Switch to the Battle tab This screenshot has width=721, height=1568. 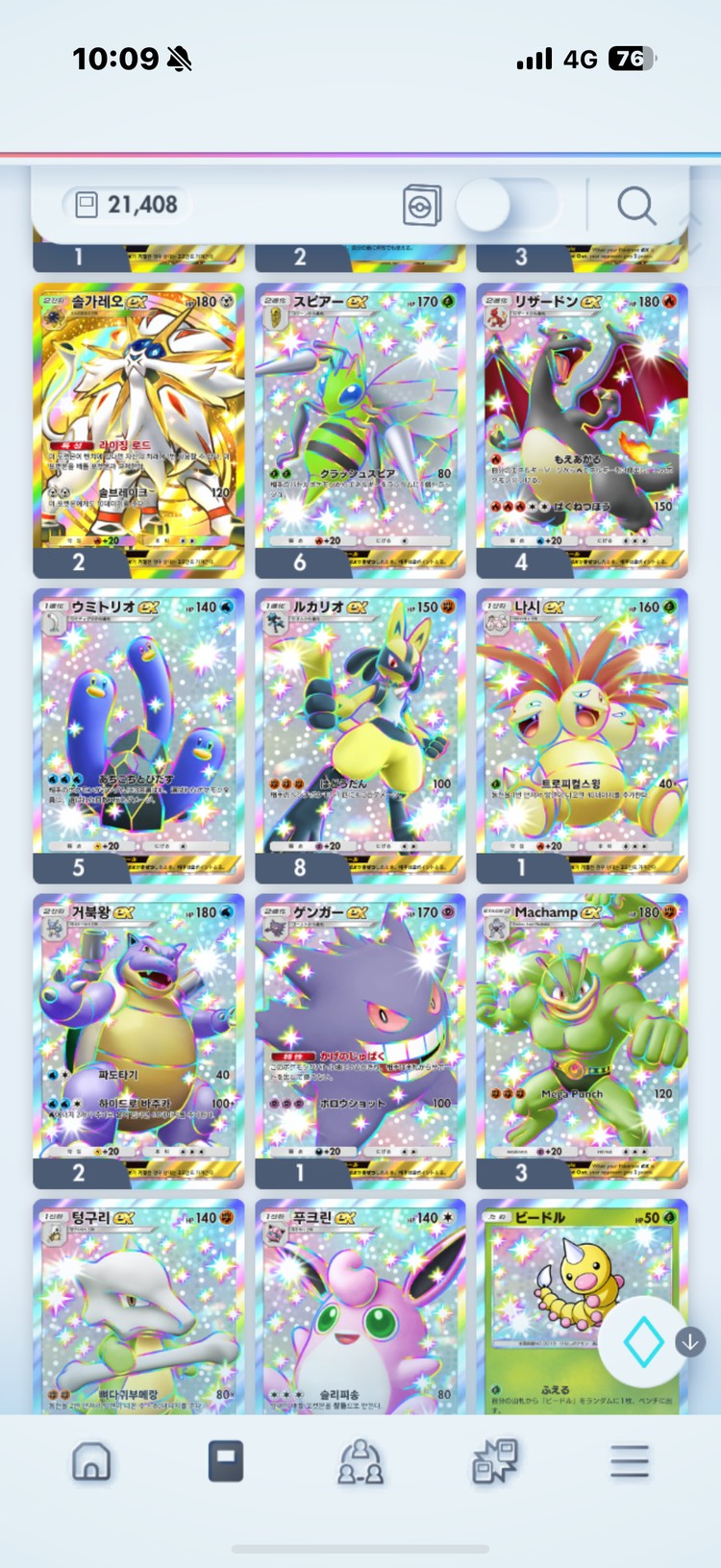[495, 1461]
